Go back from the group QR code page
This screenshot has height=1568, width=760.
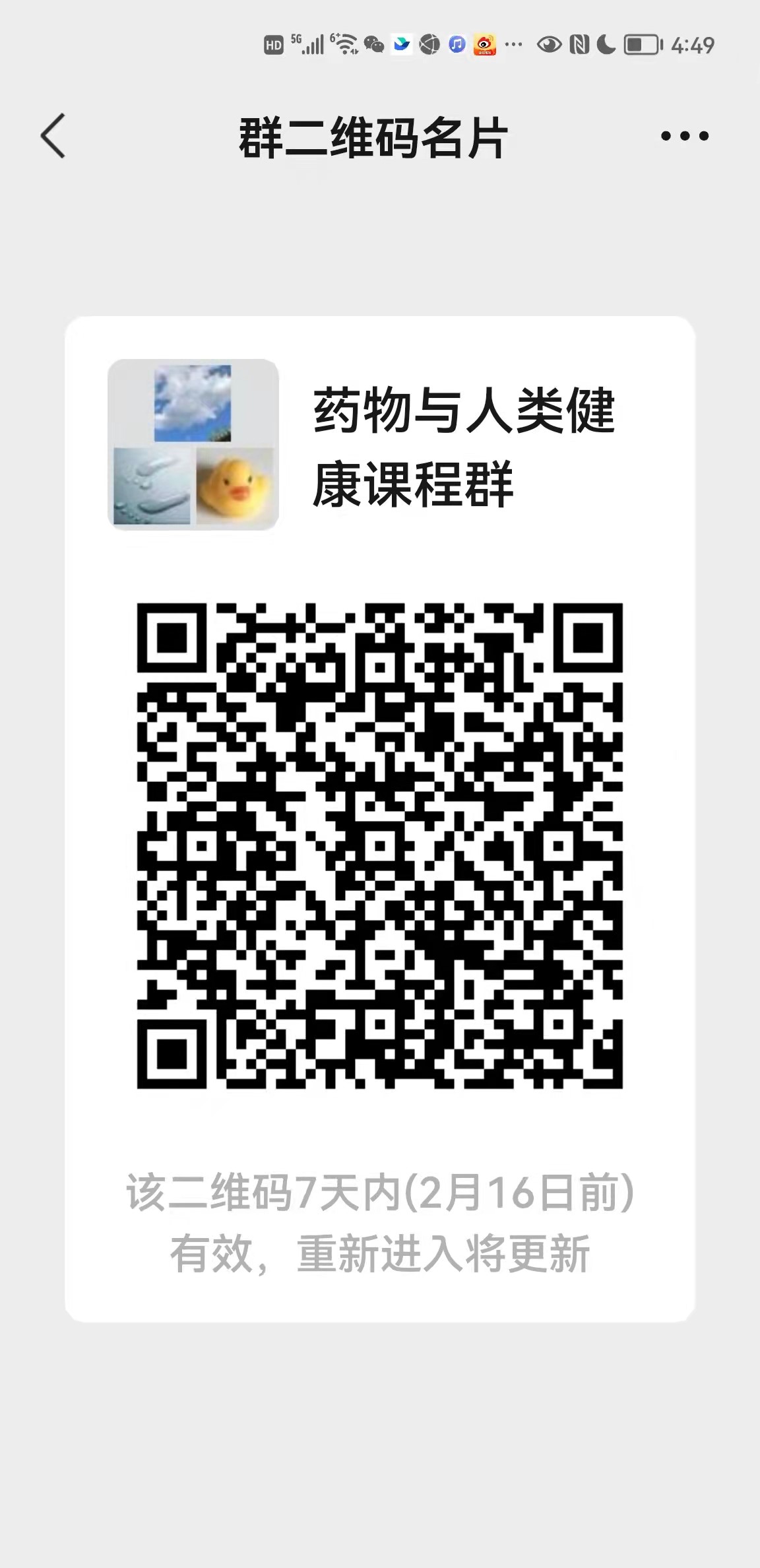(x=53, y=137)
